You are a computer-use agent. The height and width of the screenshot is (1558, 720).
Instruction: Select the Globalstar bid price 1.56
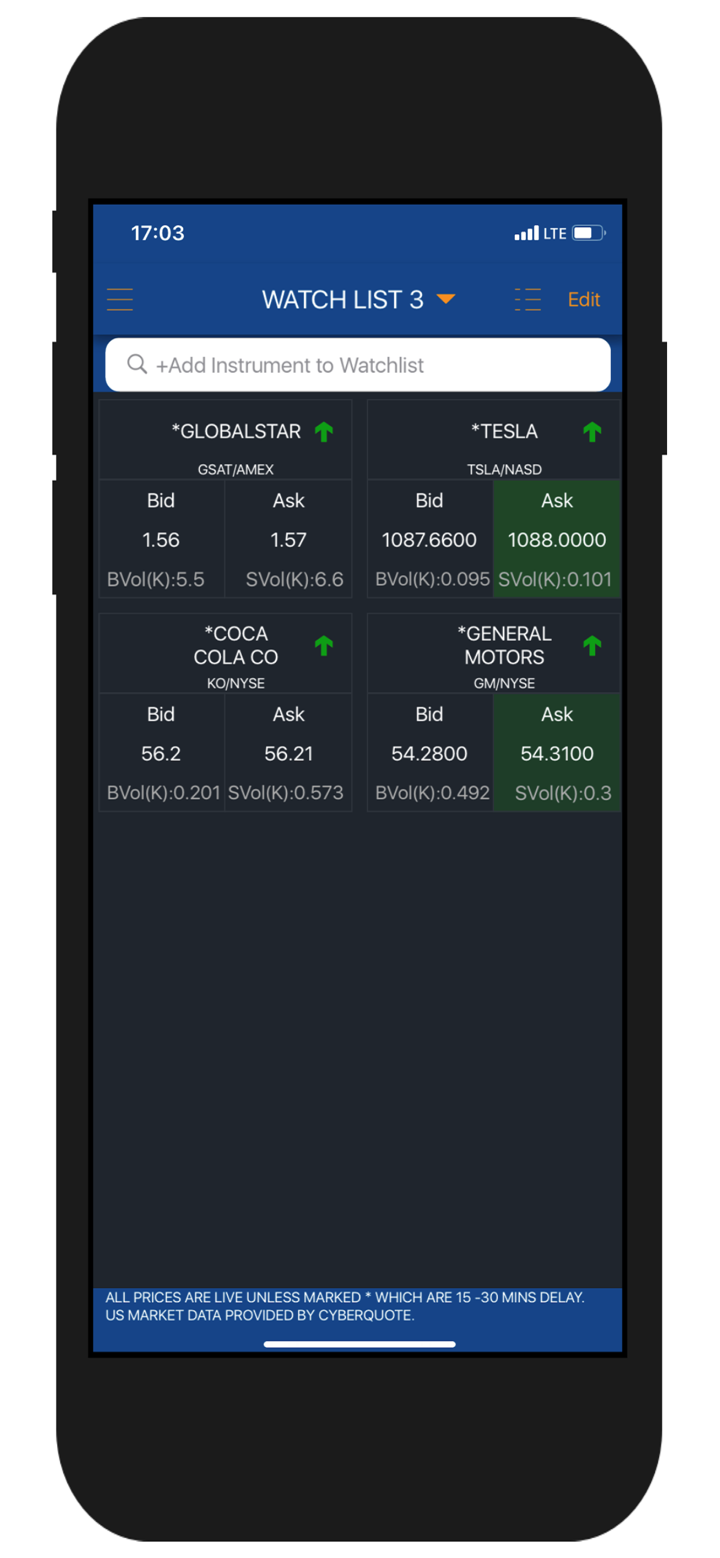161,540
